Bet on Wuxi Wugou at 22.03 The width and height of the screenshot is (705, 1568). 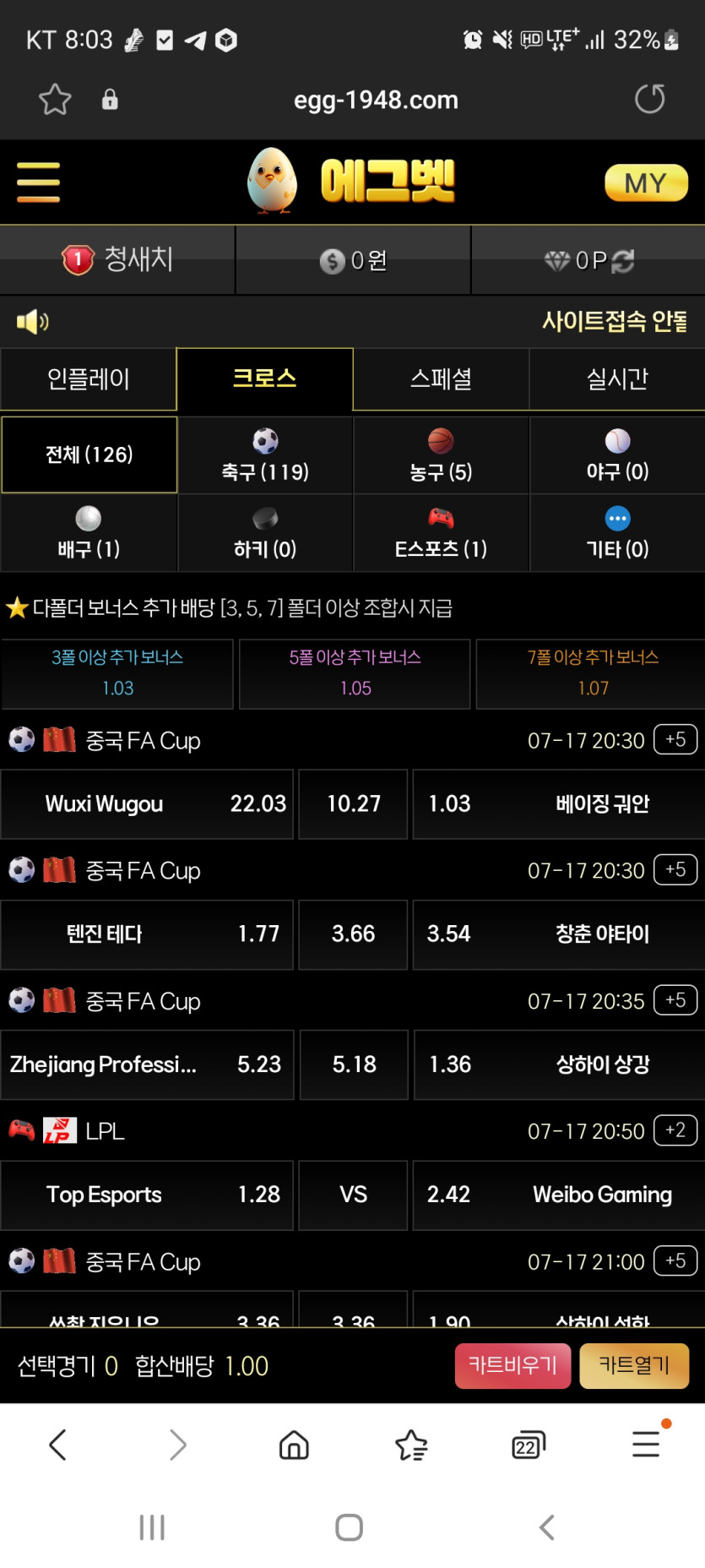coord(147,804)
